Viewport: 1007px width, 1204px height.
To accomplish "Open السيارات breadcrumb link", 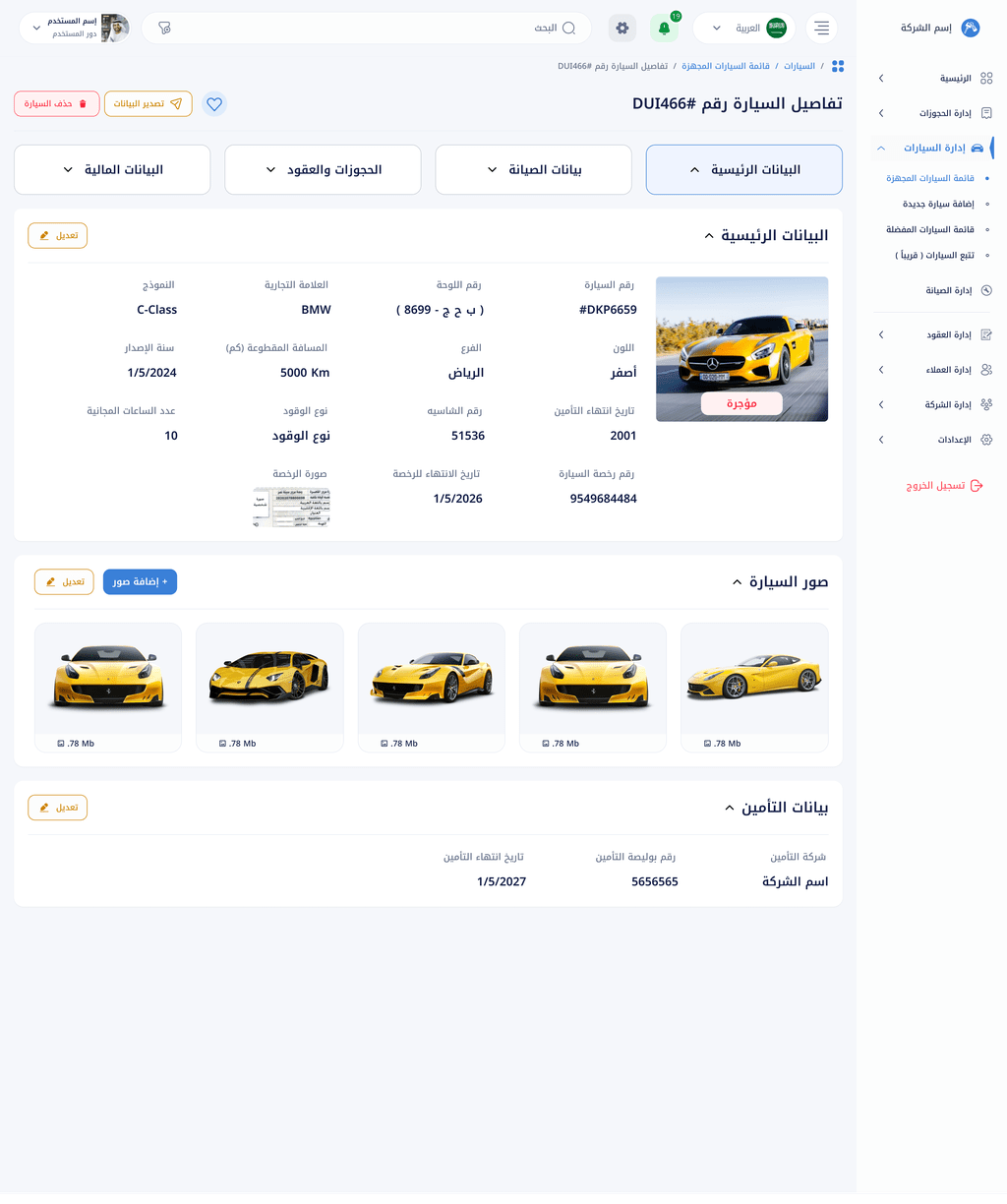I will coord(799,66).
